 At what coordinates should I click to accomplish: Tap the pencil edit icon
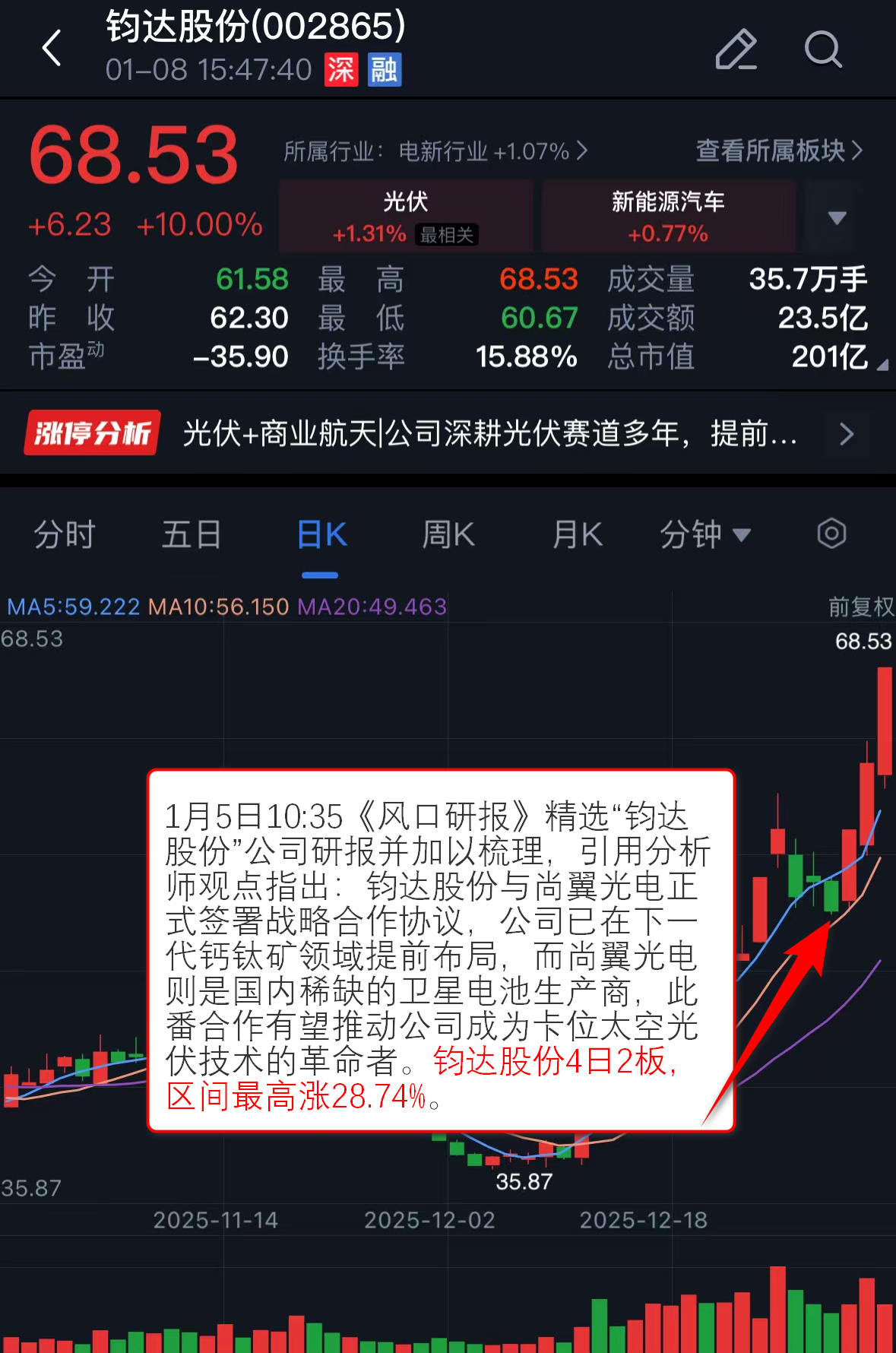click(x=736, y=50)
